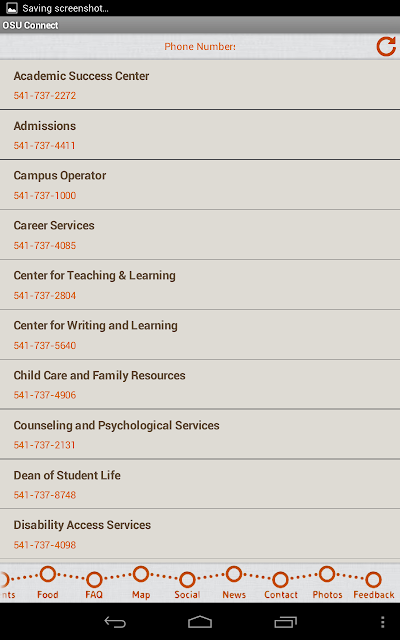The height and width of the screenshot is (640, 400).
Task: Go to the Map tab
Action: pos(141,583)
